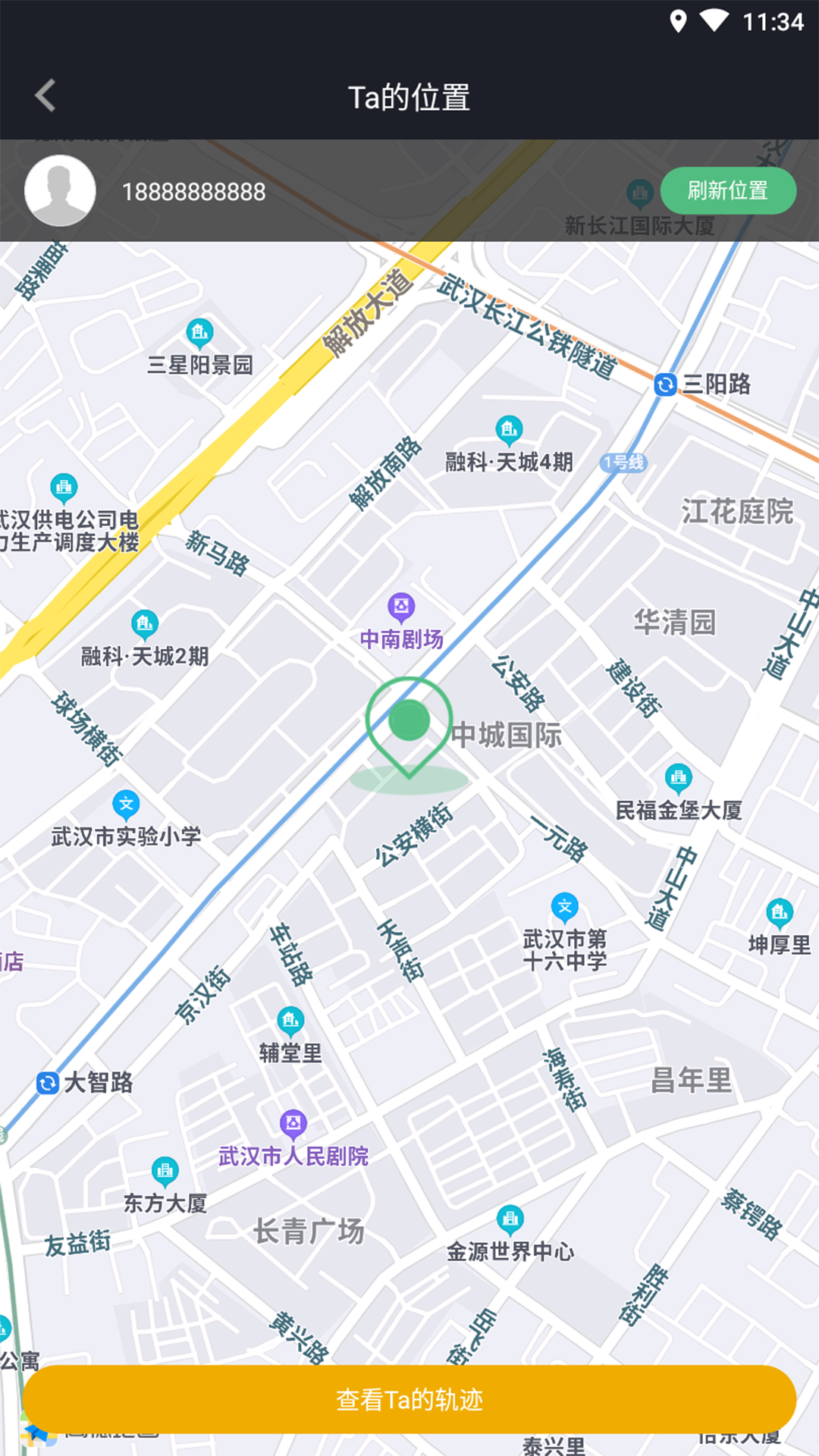Tap the 融科·天城4期 building marker
The width and height of the screenshot is (819, 1456).
pos(507,428)
